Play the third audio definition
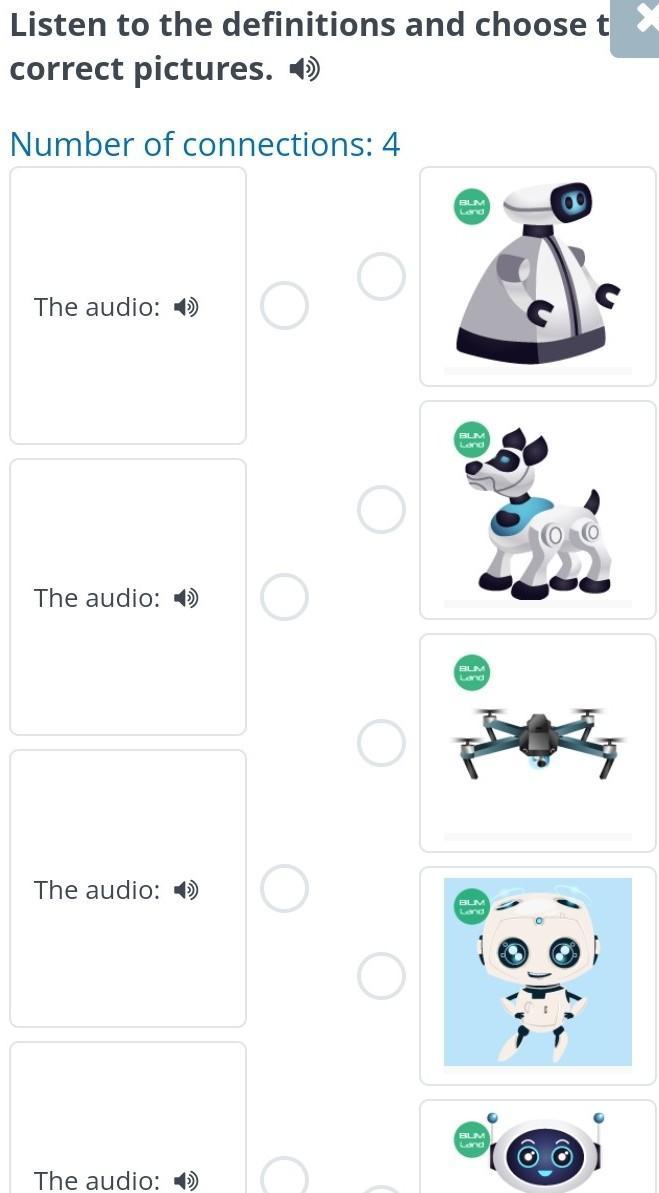The width and height of the screenshot is (659, 1193). pyautogui.click(x=186, y=890)
